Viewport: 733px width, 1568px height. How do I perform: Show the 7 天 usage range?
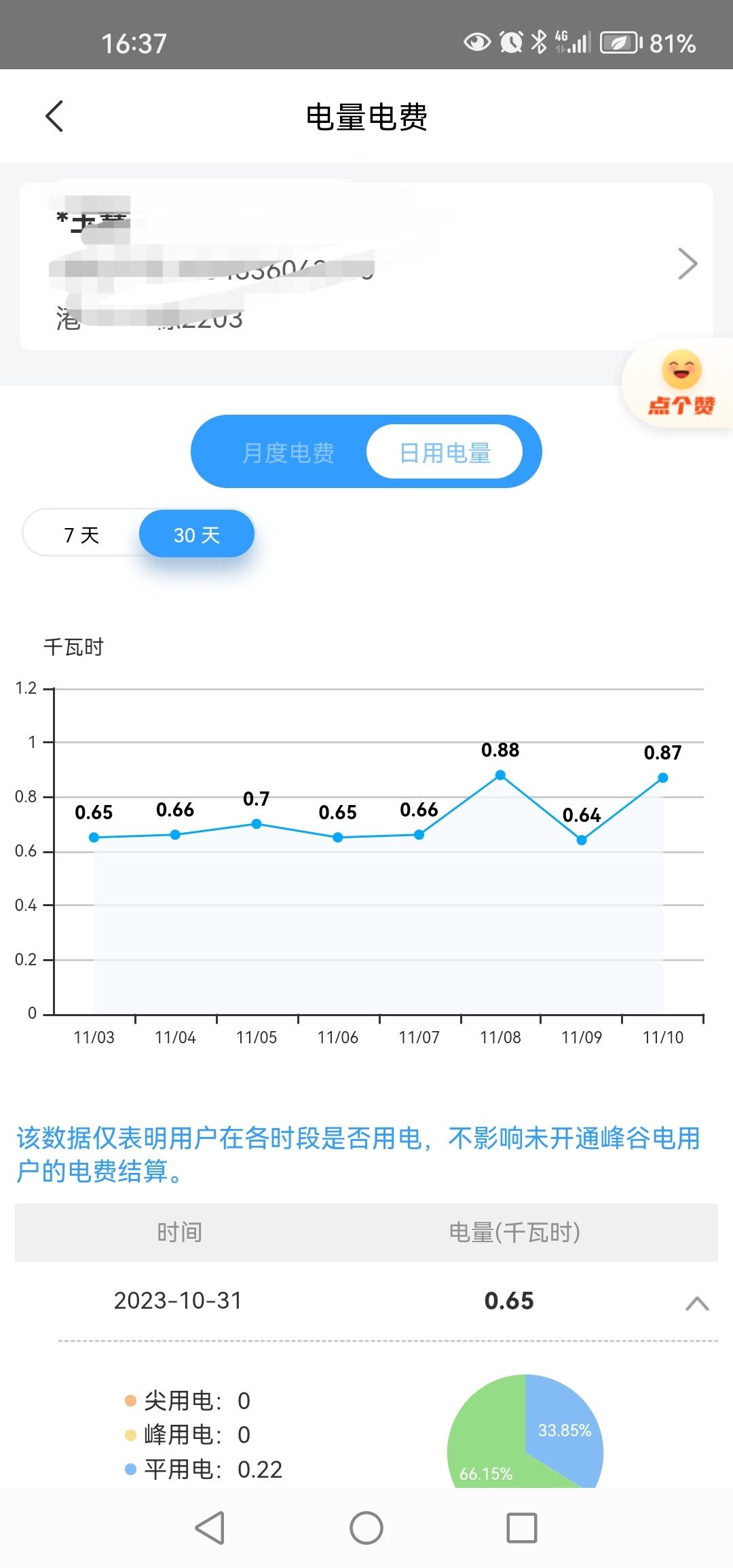click(82, 535)
